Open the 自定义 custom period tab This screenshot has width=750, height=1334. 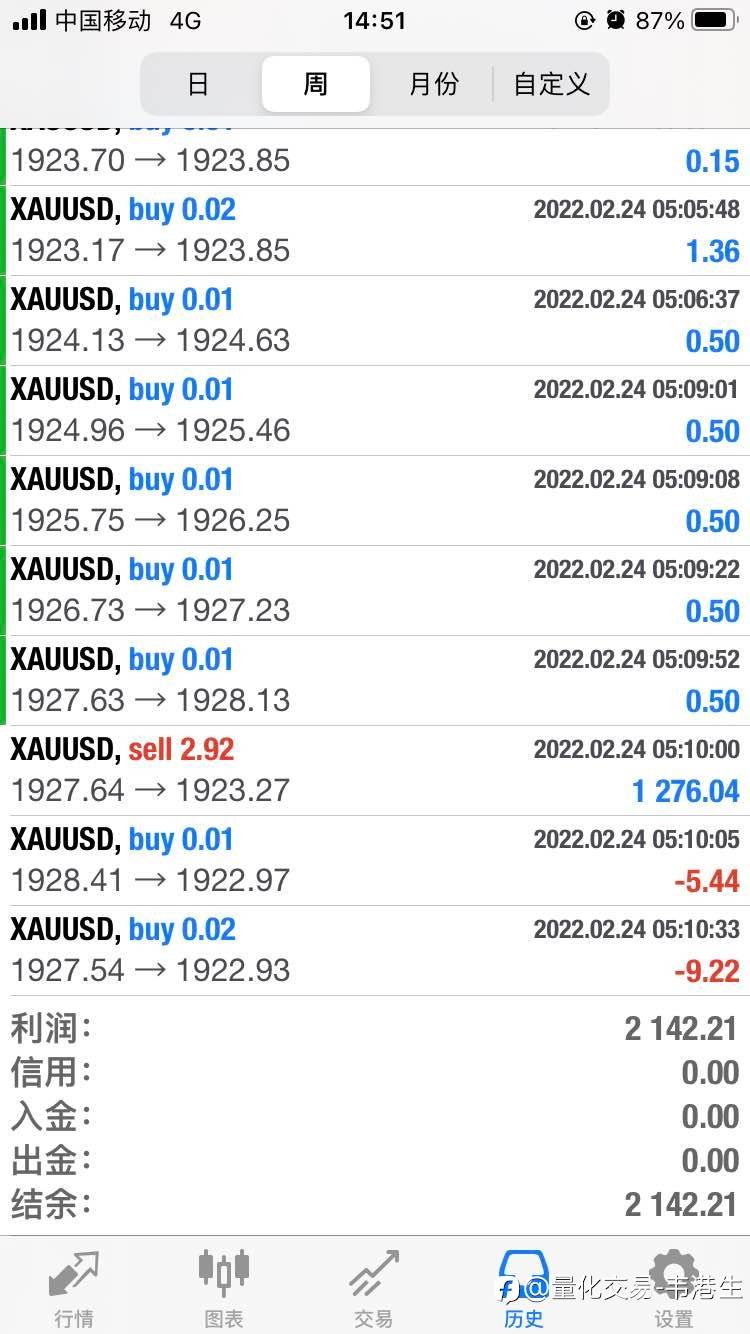point(551,84)
